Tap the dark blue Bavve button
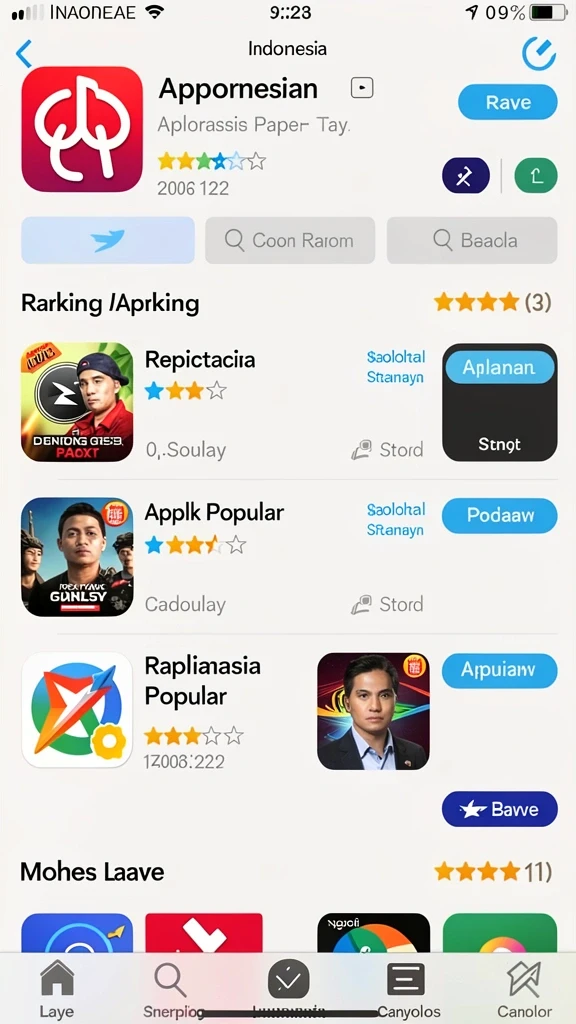Viewport: 576px width, 1024px height. [500, 809]
